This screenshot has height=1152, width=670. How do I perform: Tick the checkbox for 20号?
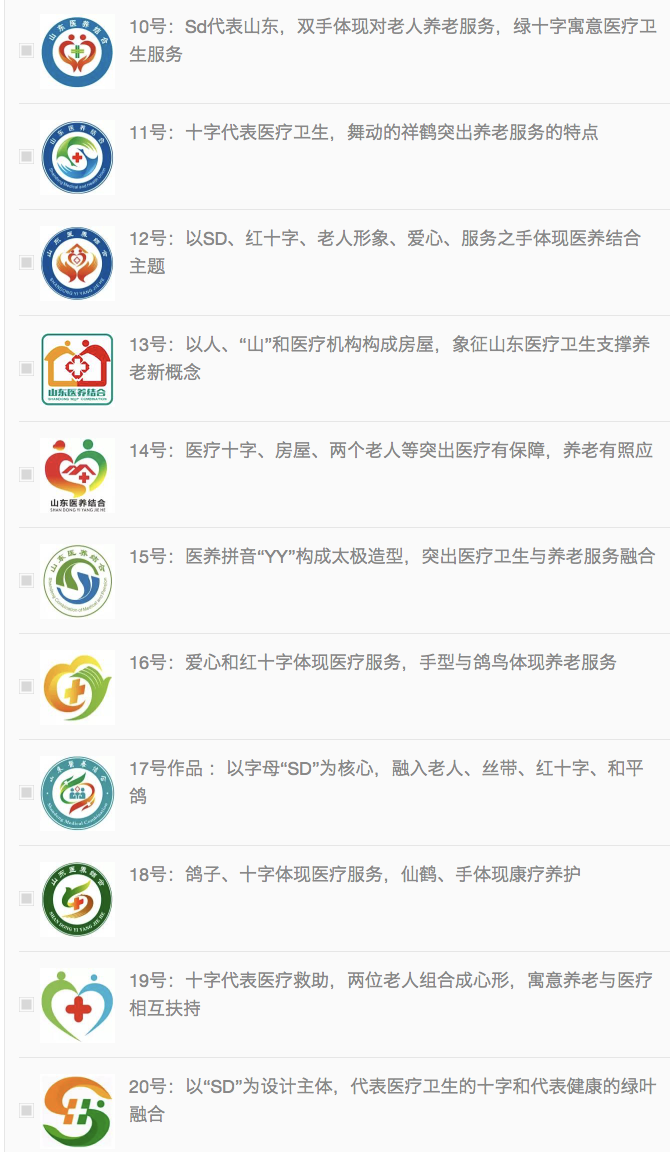tap(26, 1111)
